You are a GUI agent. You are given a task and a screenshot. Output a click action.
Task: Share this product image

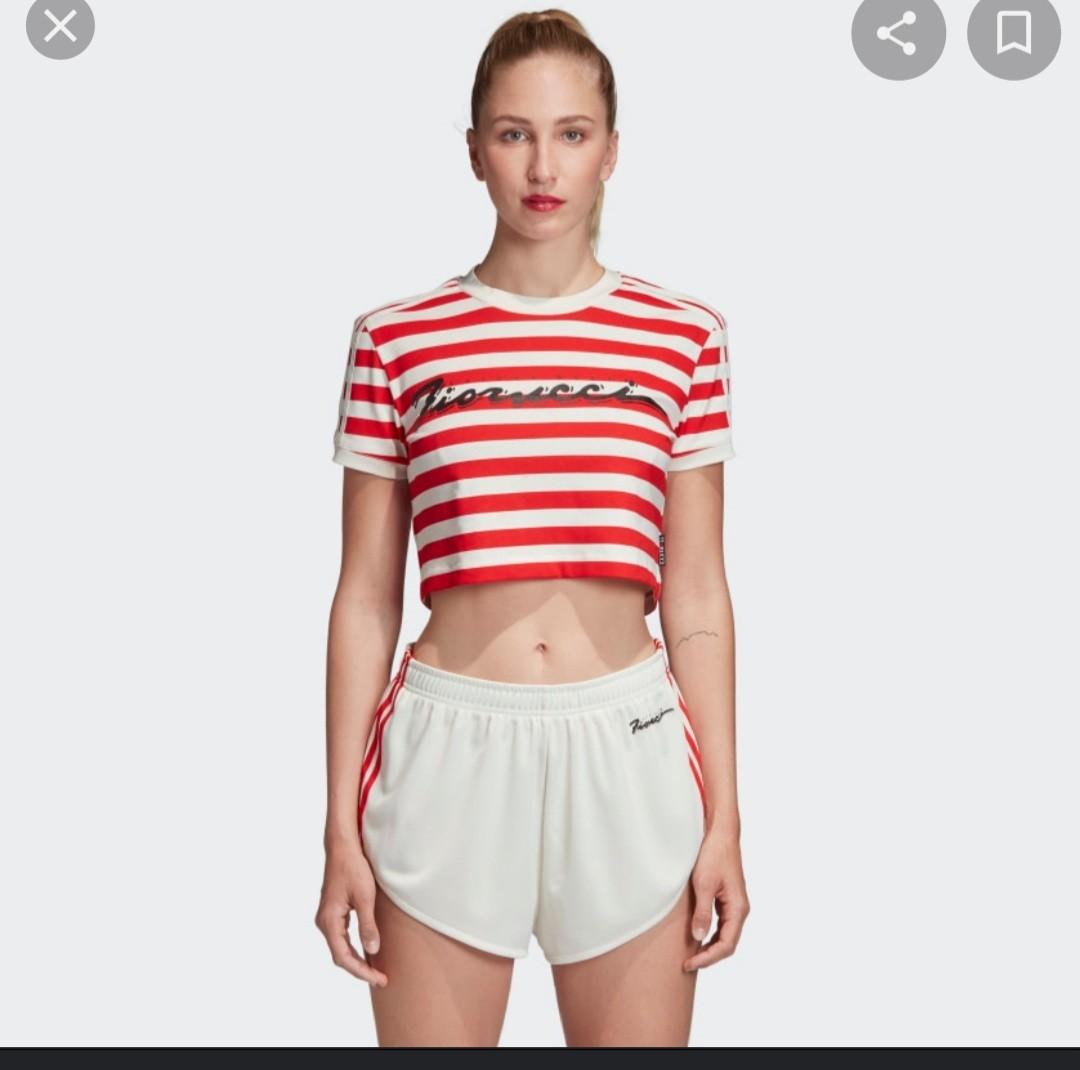click(x=897, y=35)
